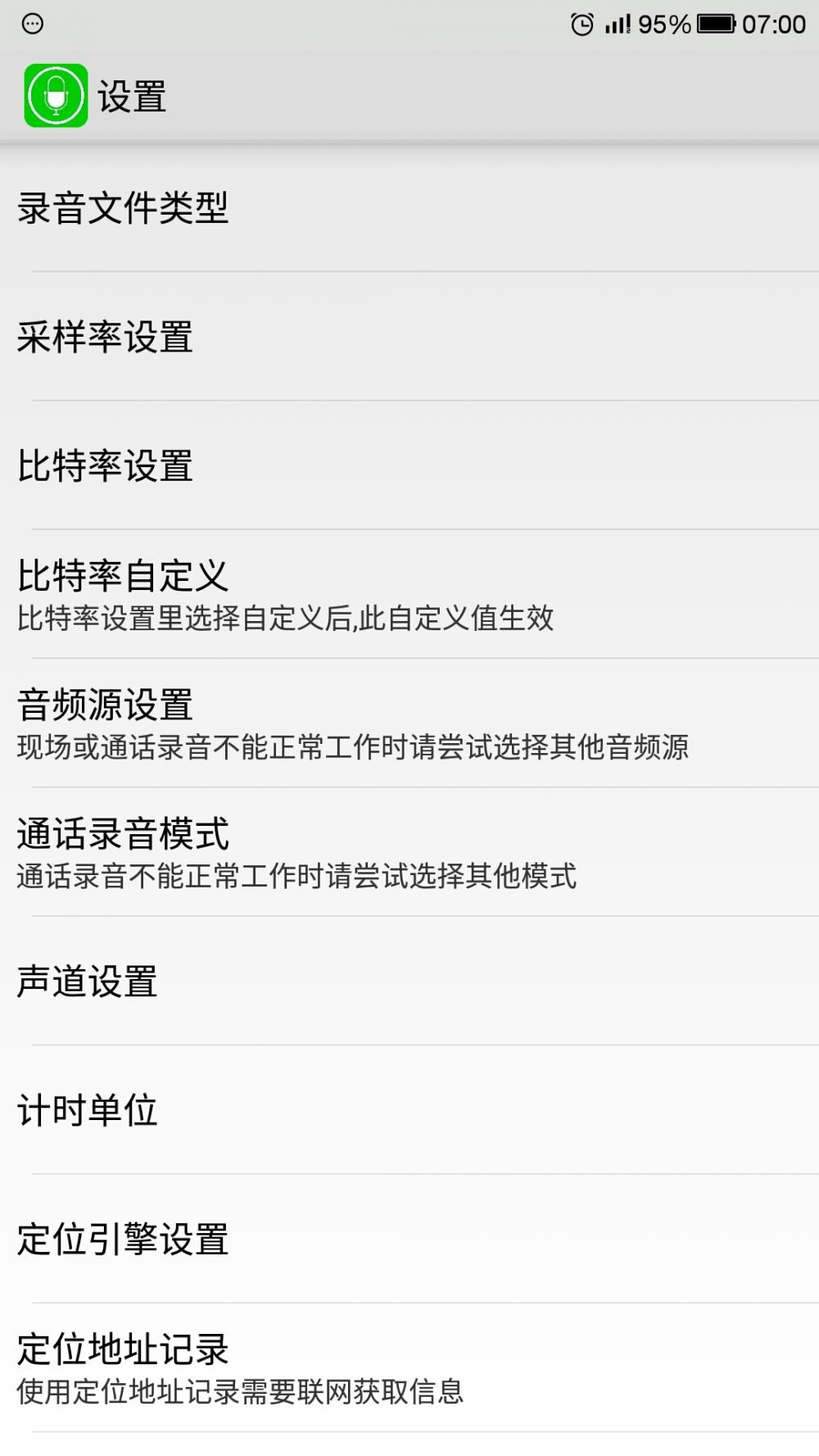Open 计时单位 option
The width and height of the screenshot is (819, 1456).
pos(409,1110)
